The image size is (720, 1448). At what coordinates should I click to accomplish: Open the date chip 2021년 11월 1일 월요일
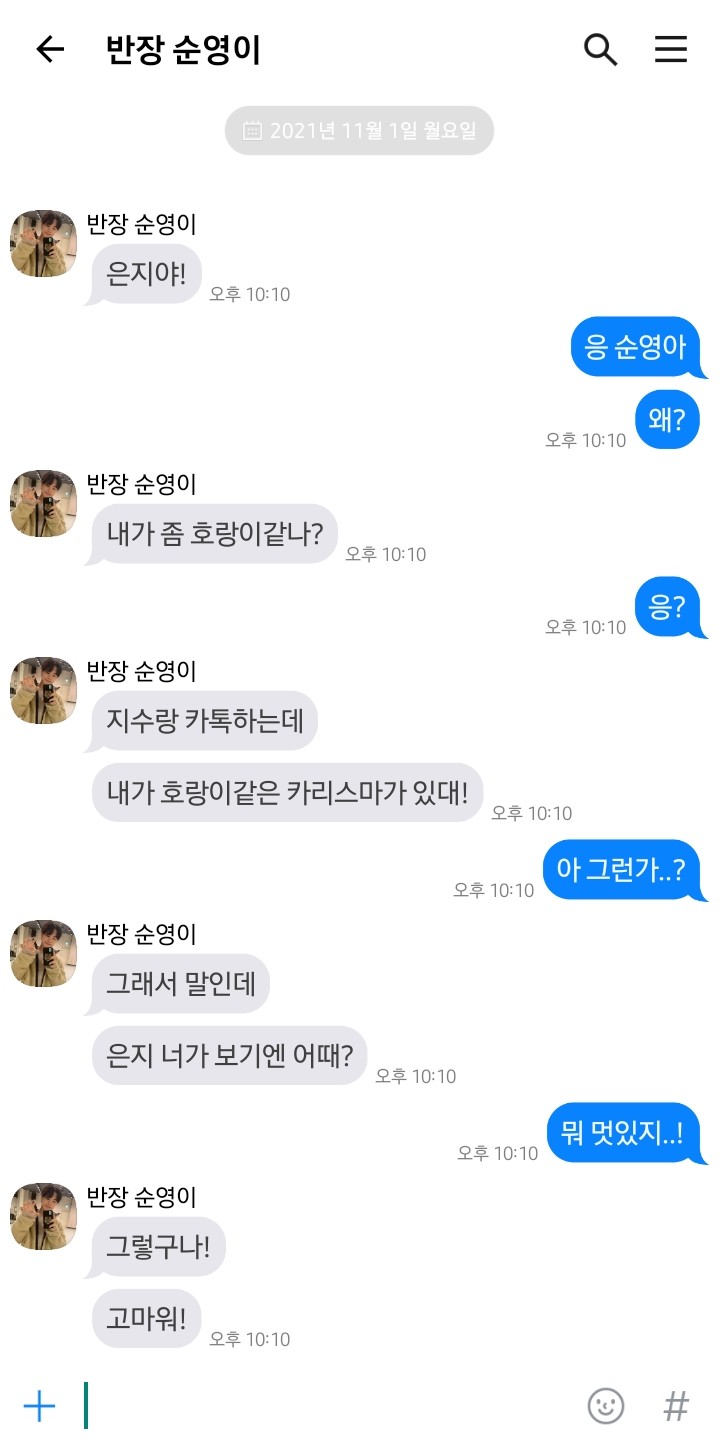[359, 130]
